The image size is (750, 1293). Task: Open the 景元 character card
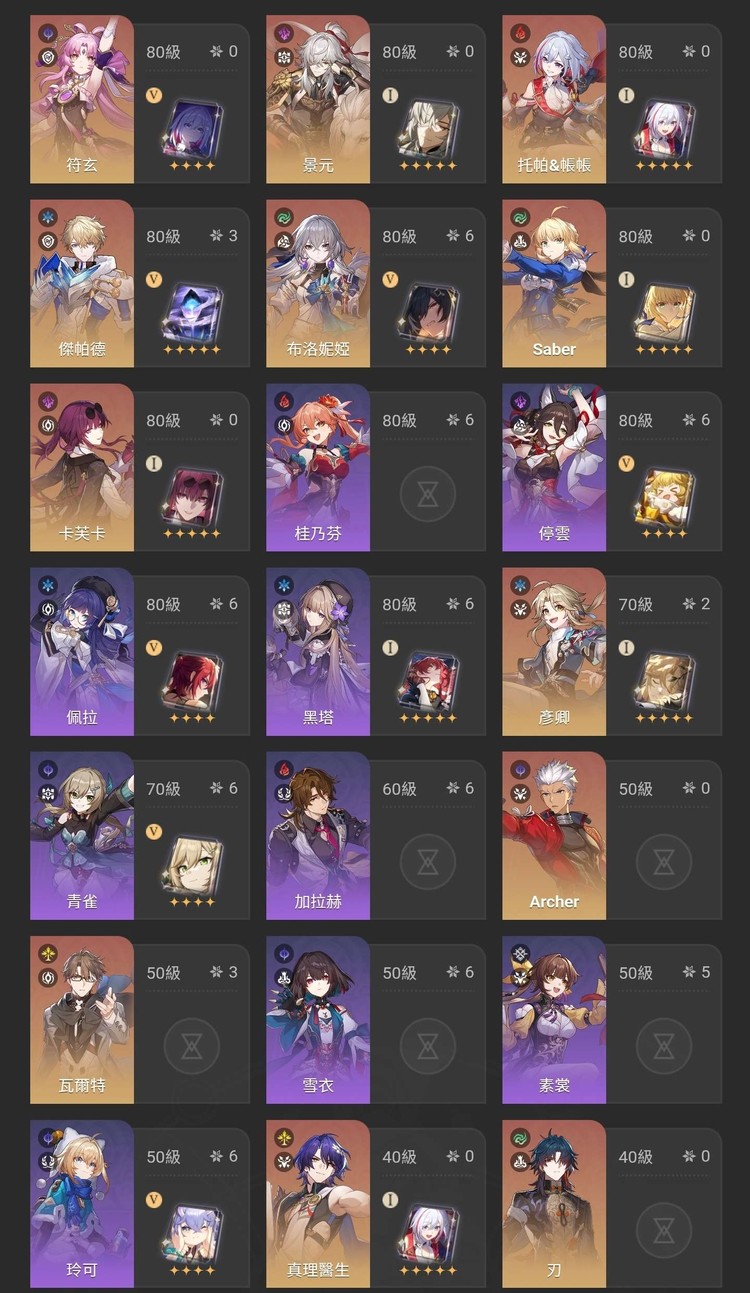[x=376, y=99]
